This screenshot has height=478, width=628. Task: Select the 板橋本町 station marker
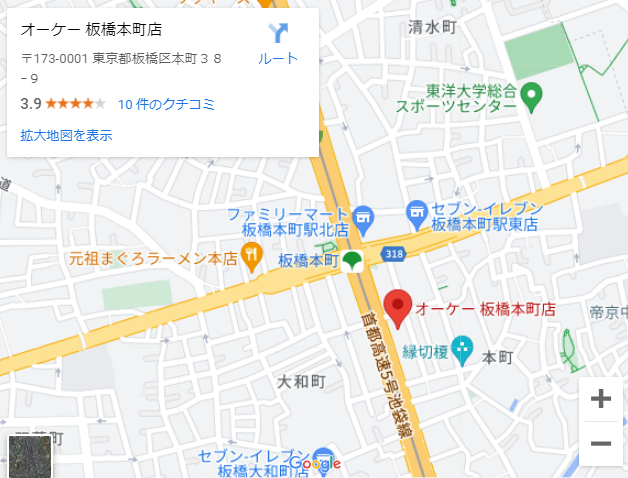pyautogui.click(x=351, y=262)
